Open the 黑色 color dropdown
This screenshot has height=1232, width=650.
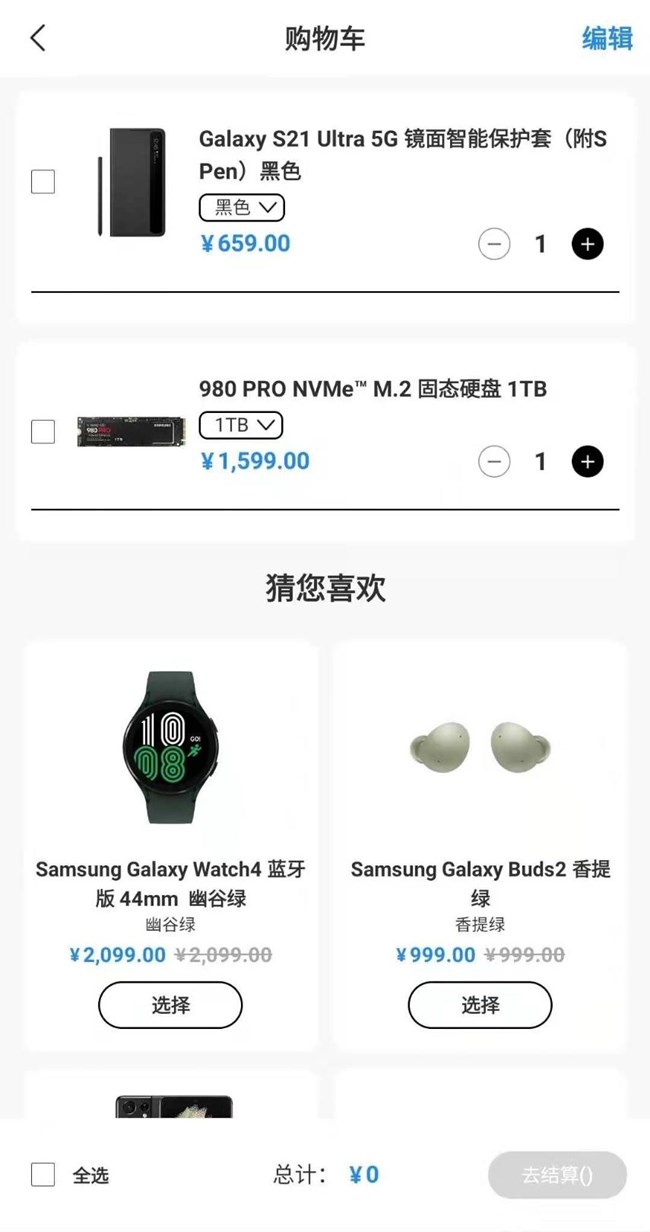coord(242,208)
